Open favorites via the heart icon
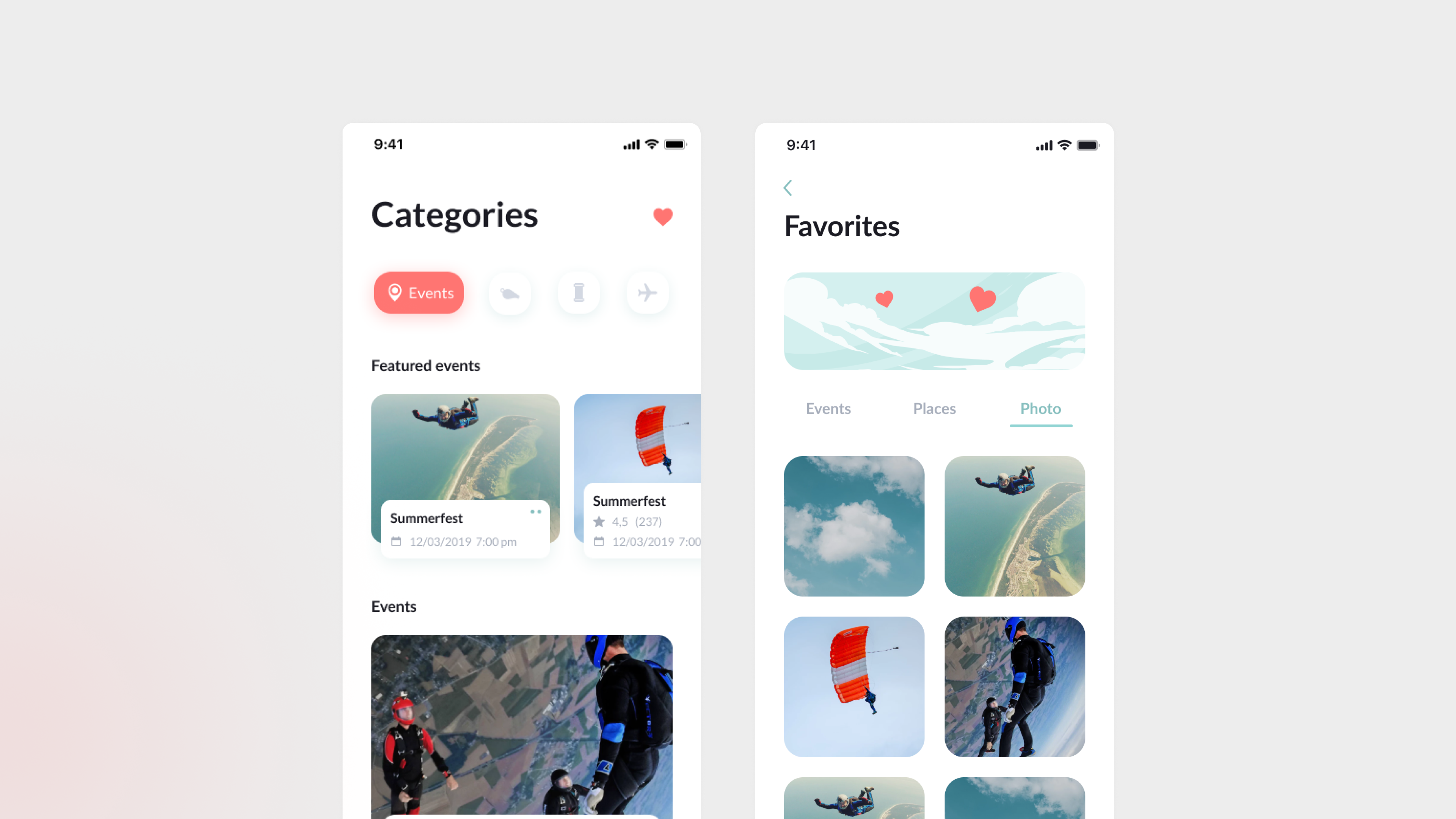1456x819 pixels. coord(662,216)
